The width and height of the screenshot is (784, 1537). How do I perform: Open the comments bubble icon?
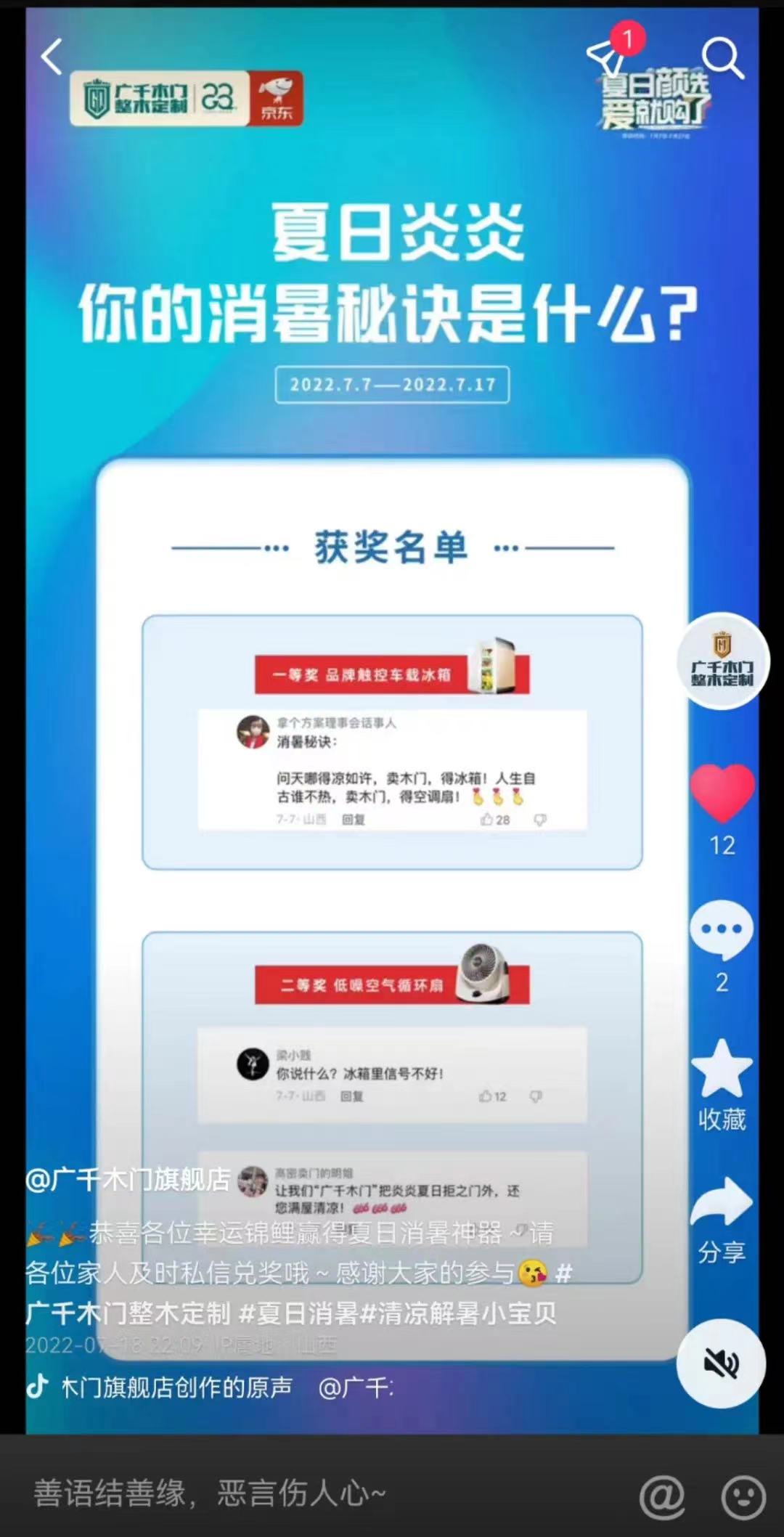pyautogui.click(x=722, y=929)
